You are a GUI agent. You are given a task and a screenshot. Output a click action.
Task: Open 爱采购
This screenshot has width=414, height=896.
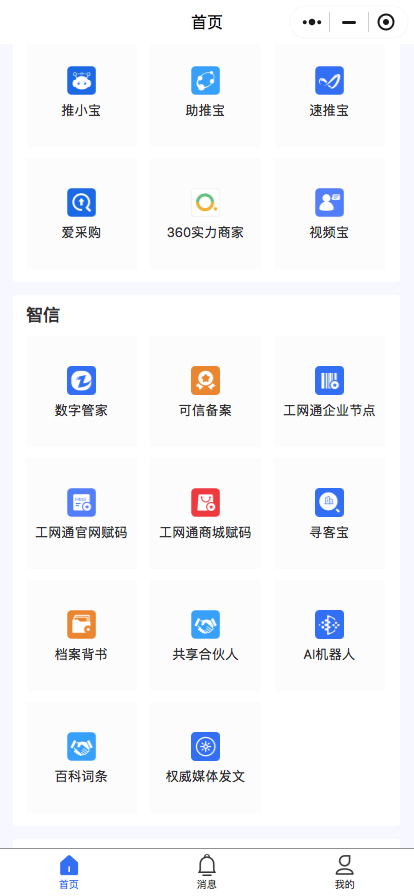coord(81,214)
